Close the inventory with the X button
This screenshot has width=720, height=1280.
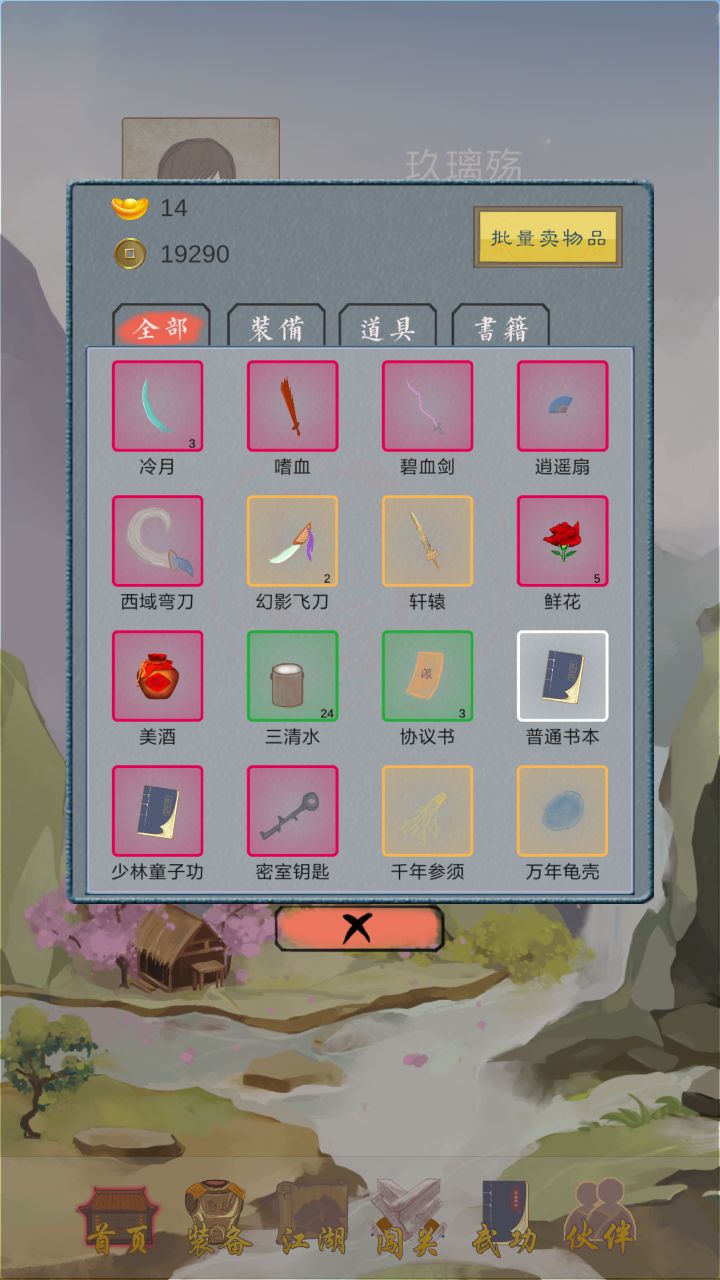[359, 929]
